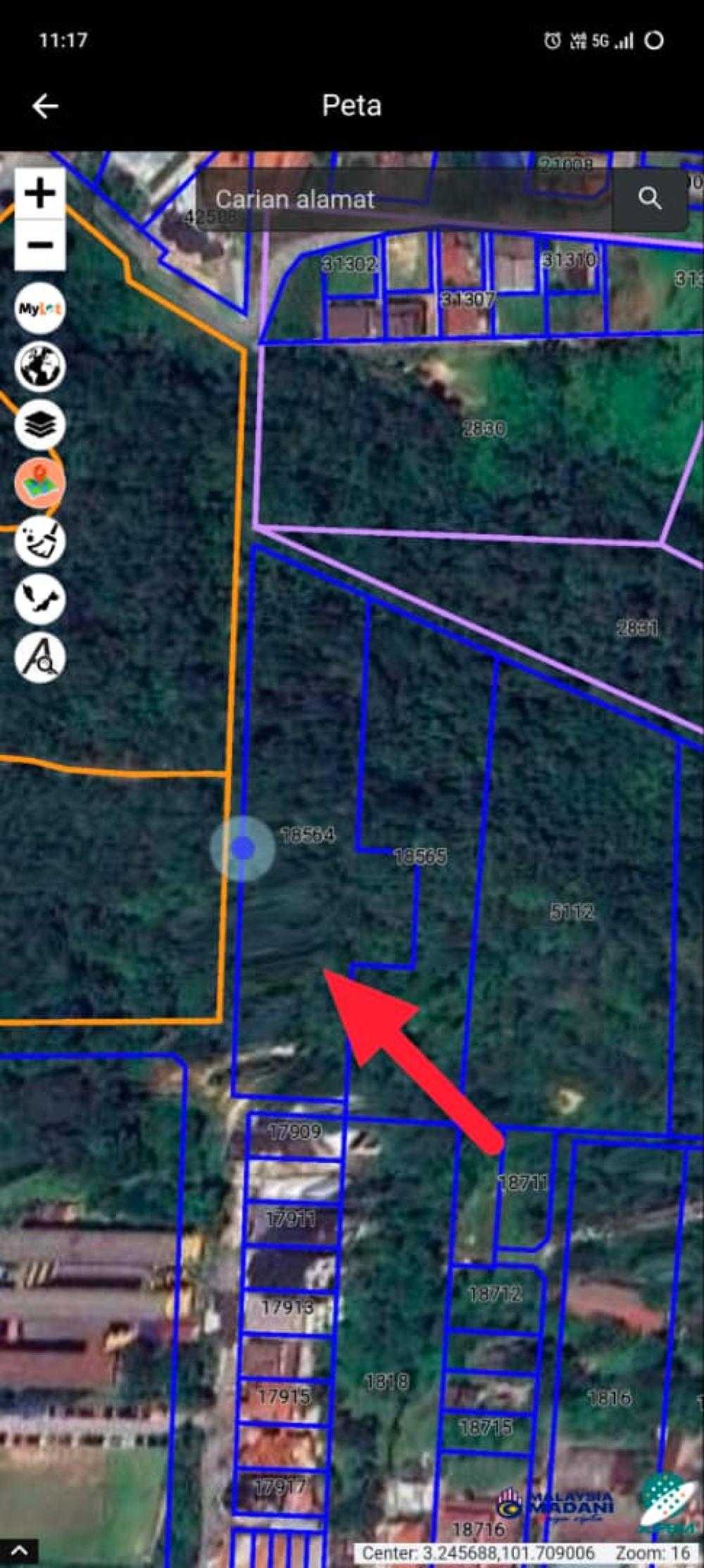Zoom out with the minus button
The height and width of the screenshot is (1568, 704).
pos(40,245)
